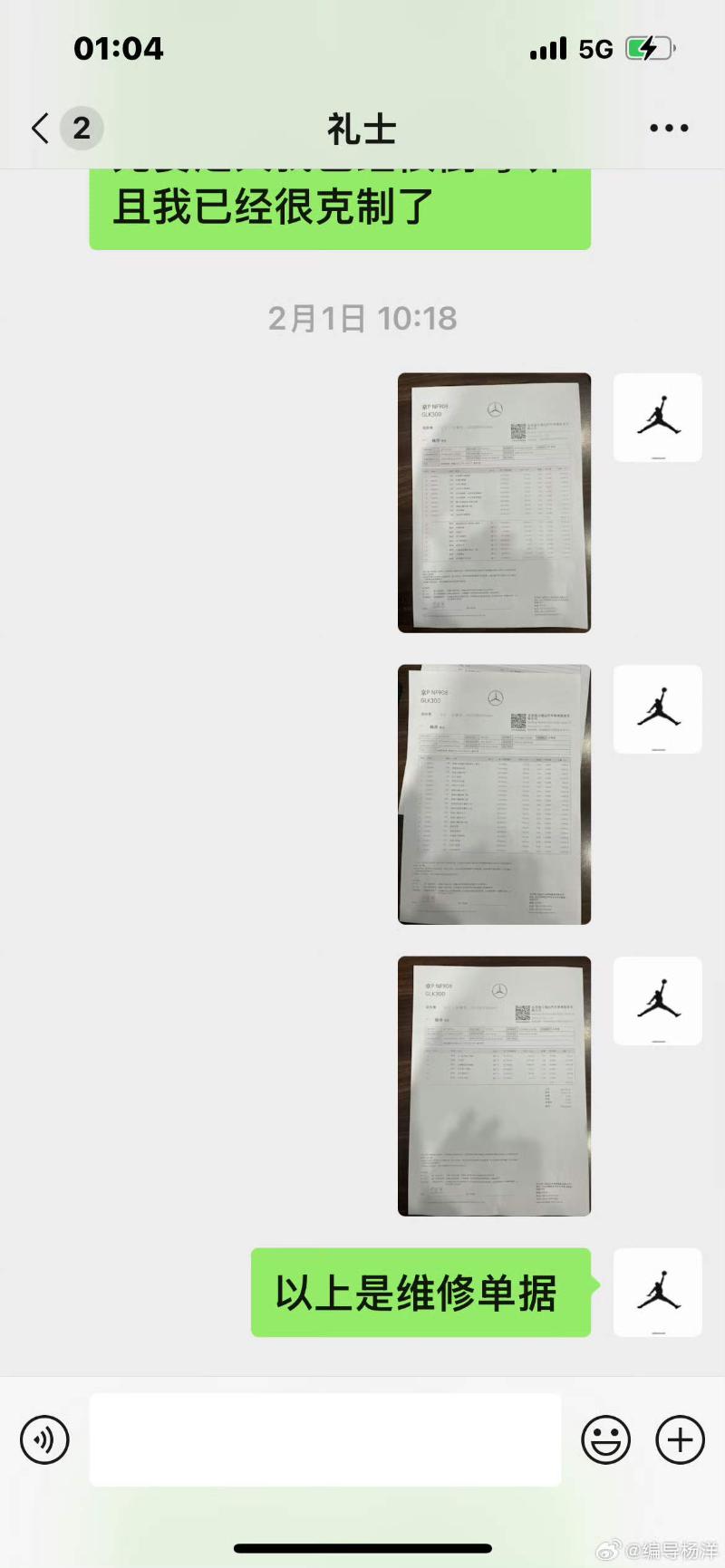Go back to the chat list
The height and width of the screenshot is (1568, 725).
click(41, 129)
